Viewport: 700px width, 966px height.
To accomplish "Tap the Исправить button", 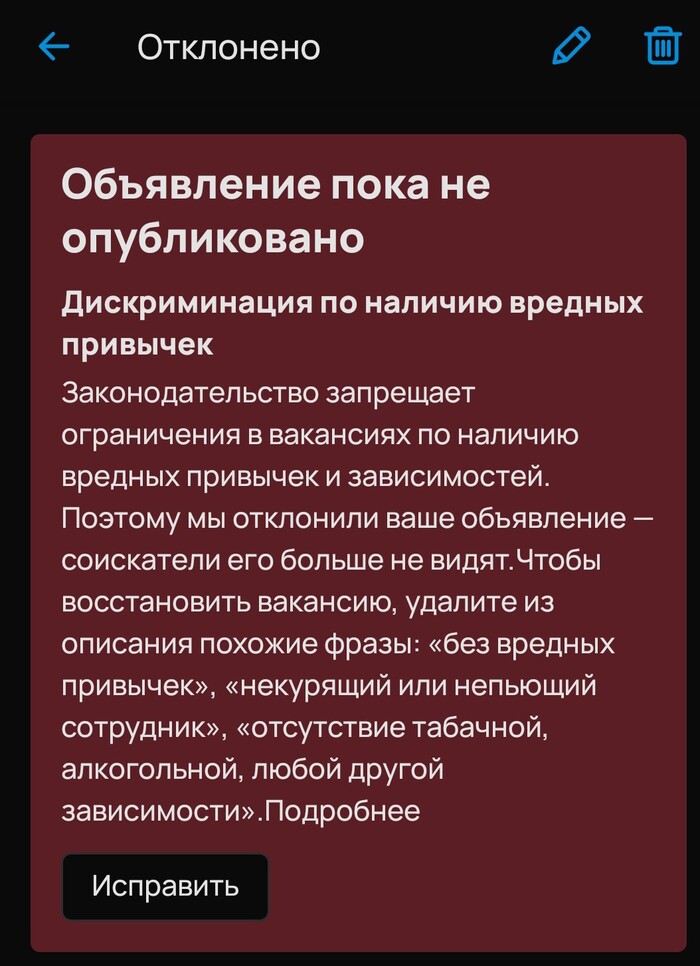I will tap(165, 886).
